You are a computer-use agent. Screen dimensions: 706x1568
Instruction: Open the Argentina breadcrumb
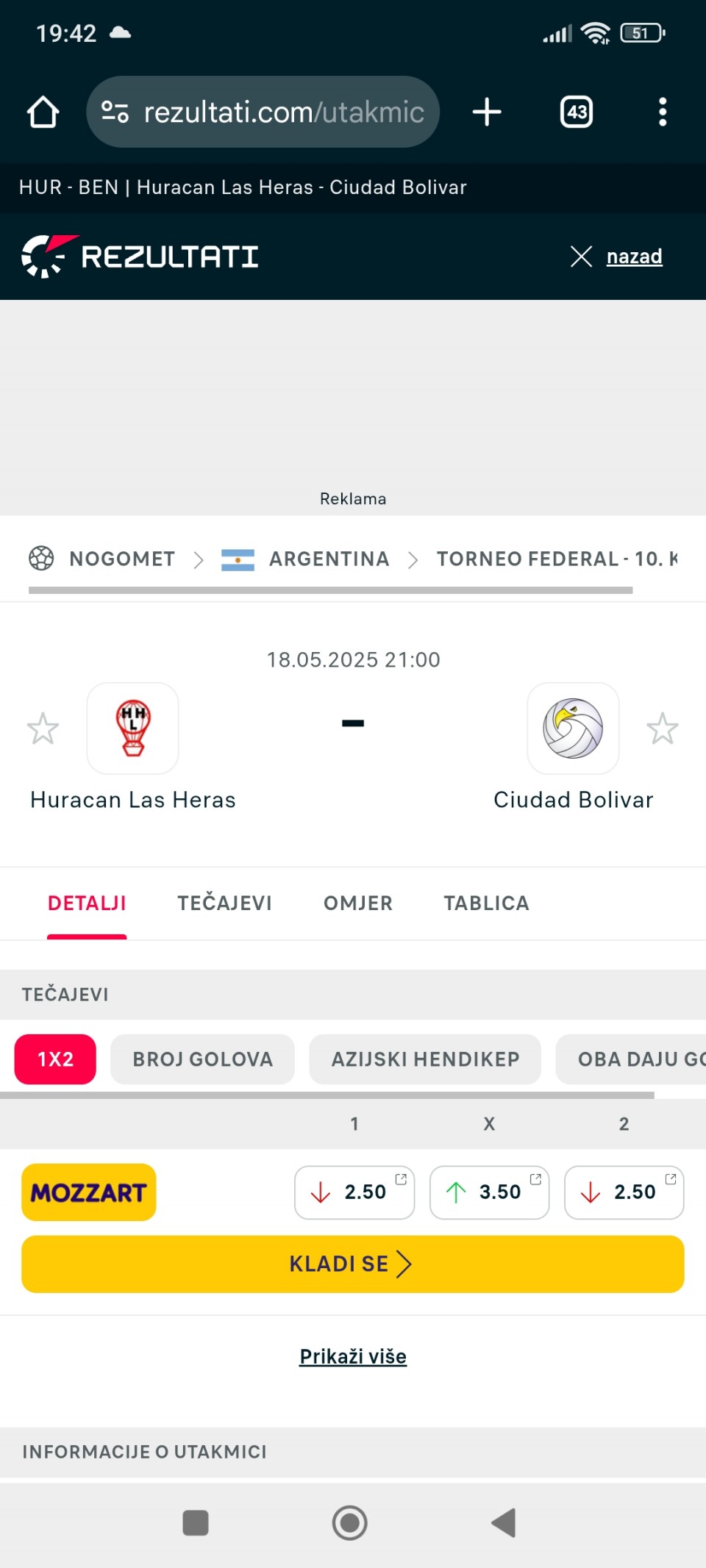coord(329,559)
